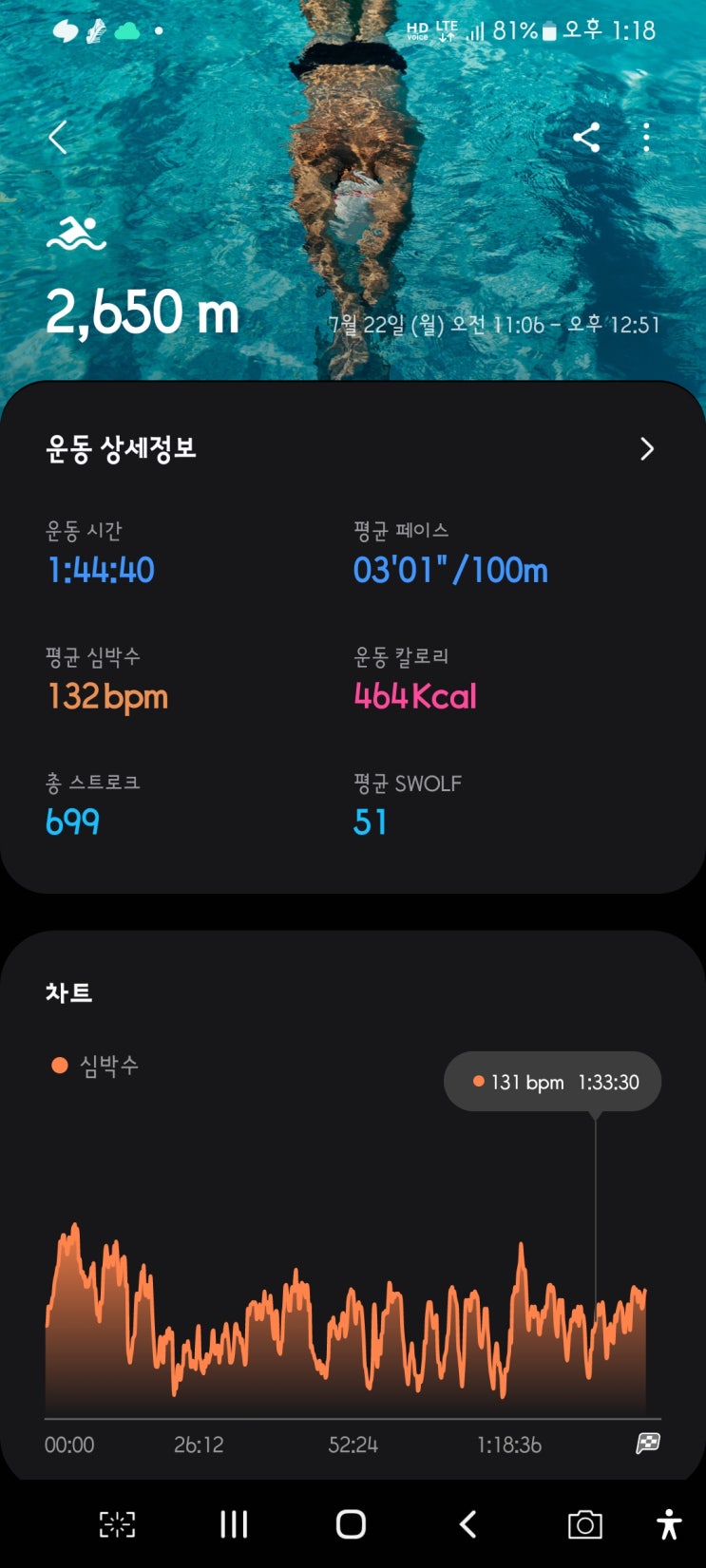This screenshot has height=1568, width=706.
Task: Tap the system back button
Action: click(x=467, y=1524)
